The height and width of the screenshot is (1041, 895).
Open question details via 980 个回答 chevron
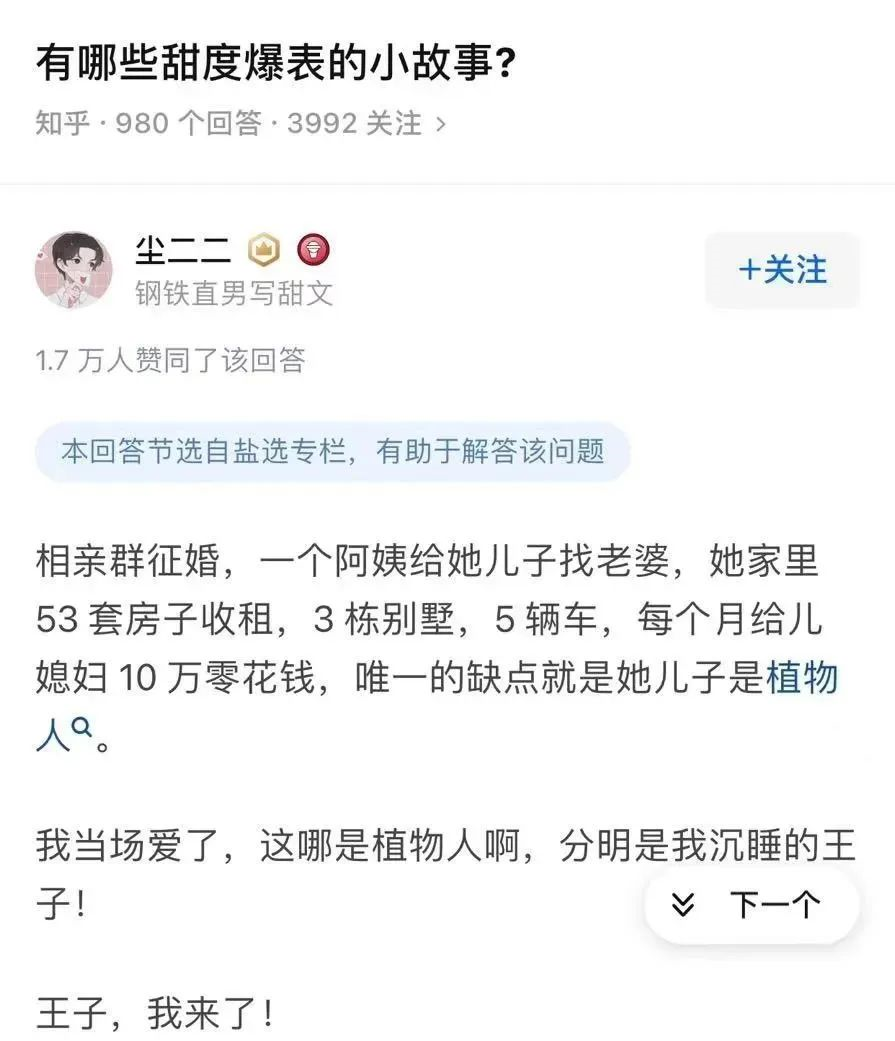point(441,124)
